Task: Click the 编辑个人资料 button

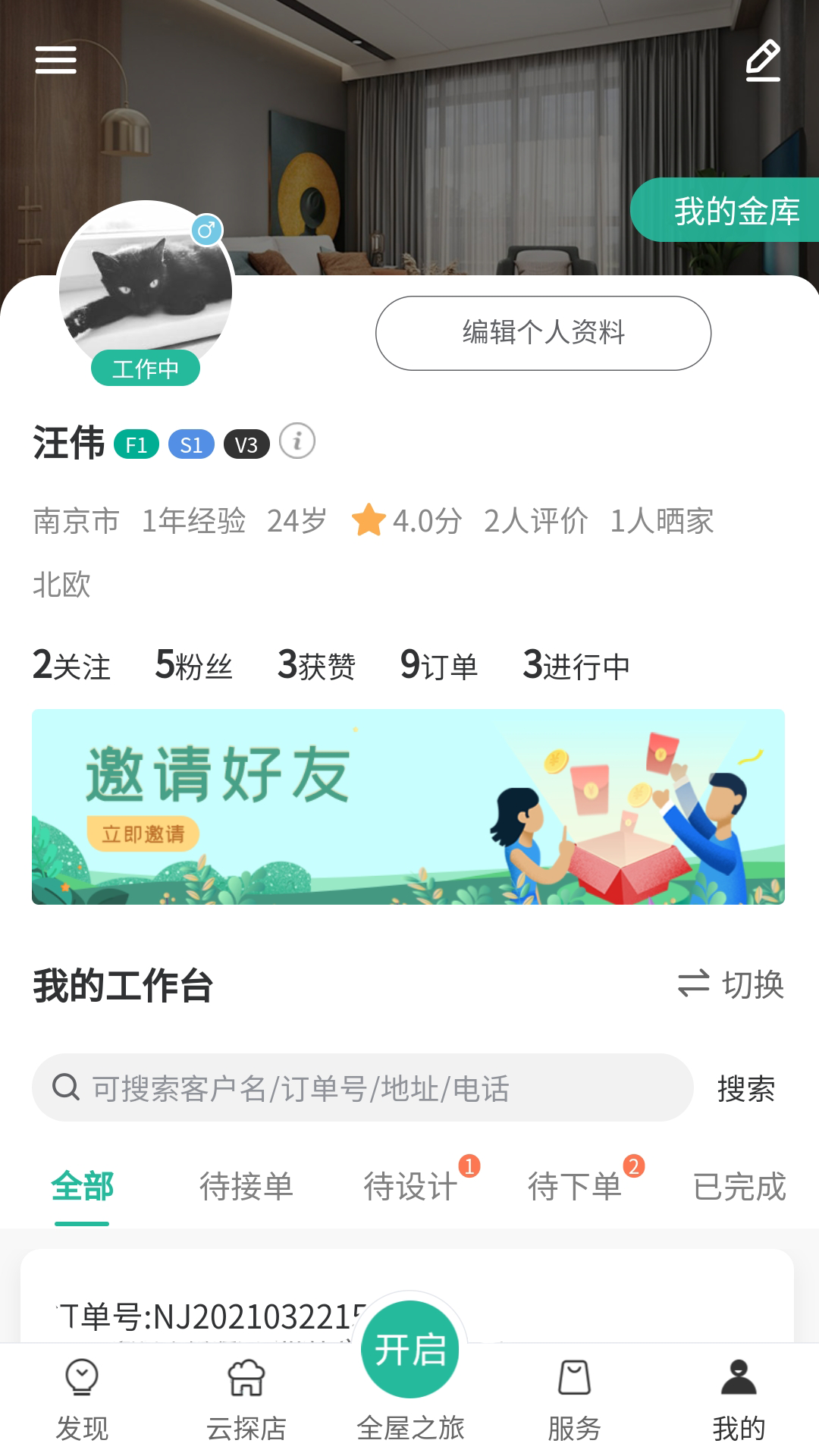Action: [541, 332]
